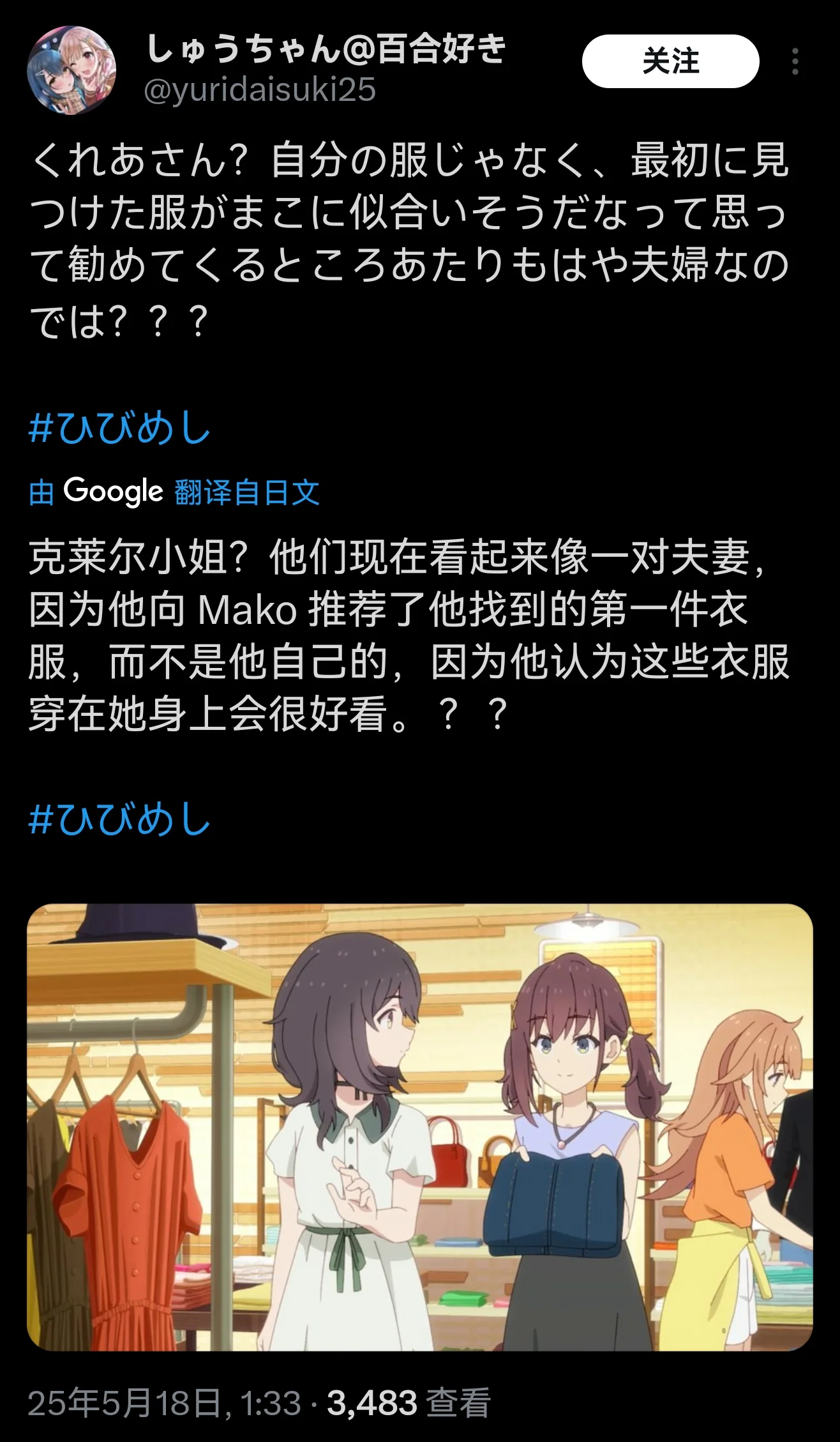View the attached anime screenshot fullscreen
This screenshot has height=1442, width=840.
(419, 1127)
